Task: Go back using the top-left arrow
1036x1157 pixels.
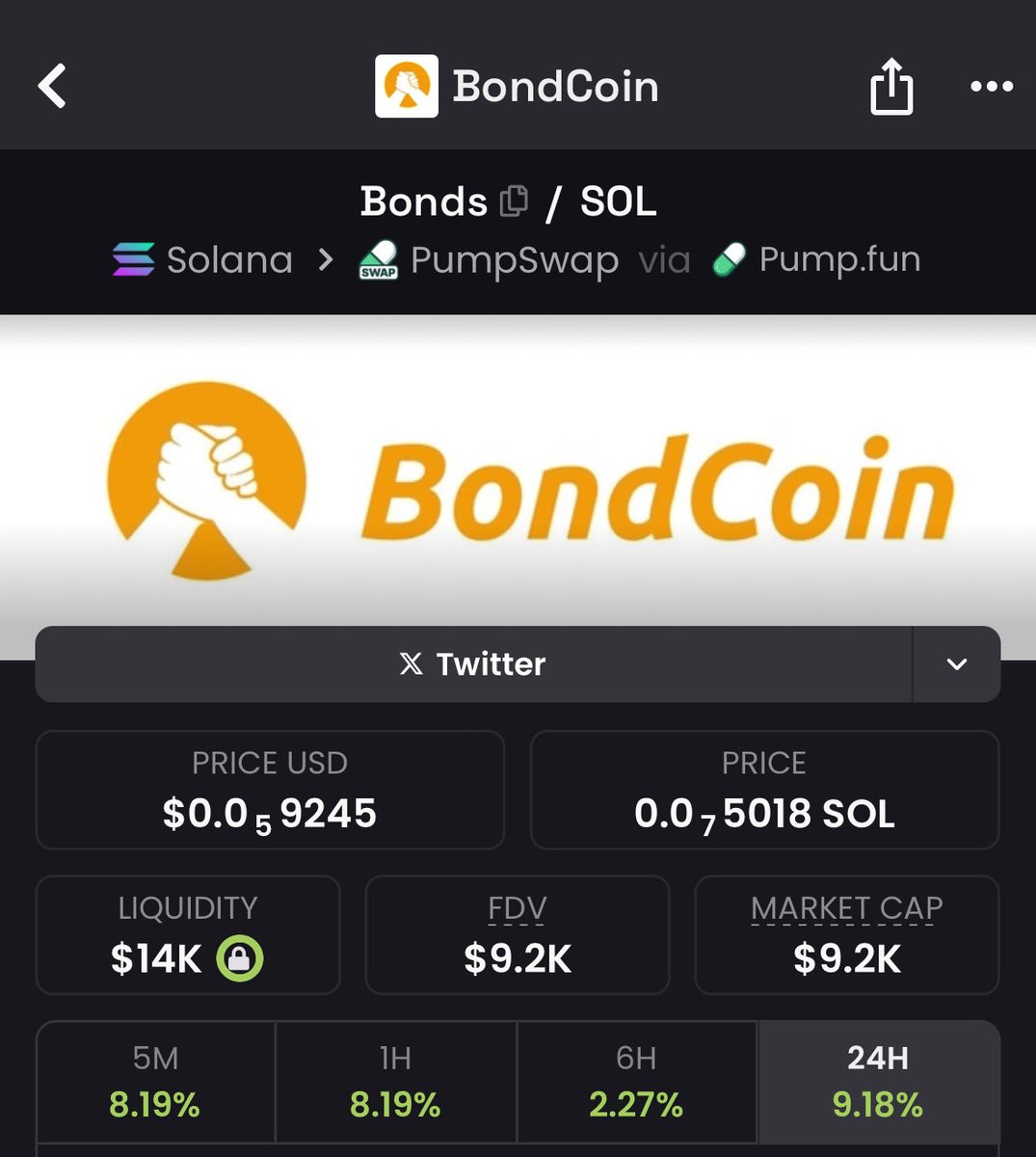Action: click(52, 86)
